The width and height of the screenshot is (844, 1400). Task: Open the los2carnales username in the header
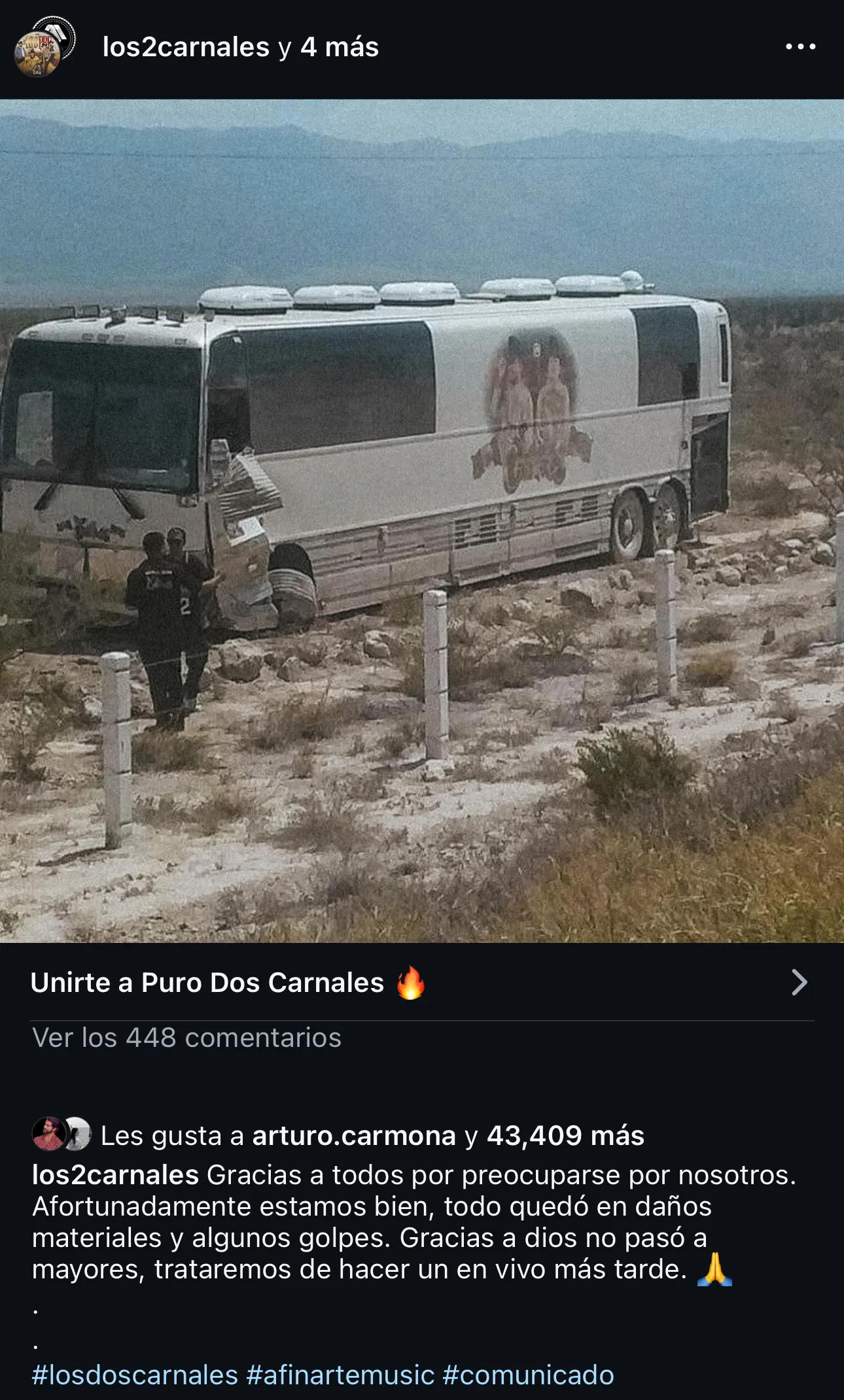pyautogui.click(x=186, y=48)
